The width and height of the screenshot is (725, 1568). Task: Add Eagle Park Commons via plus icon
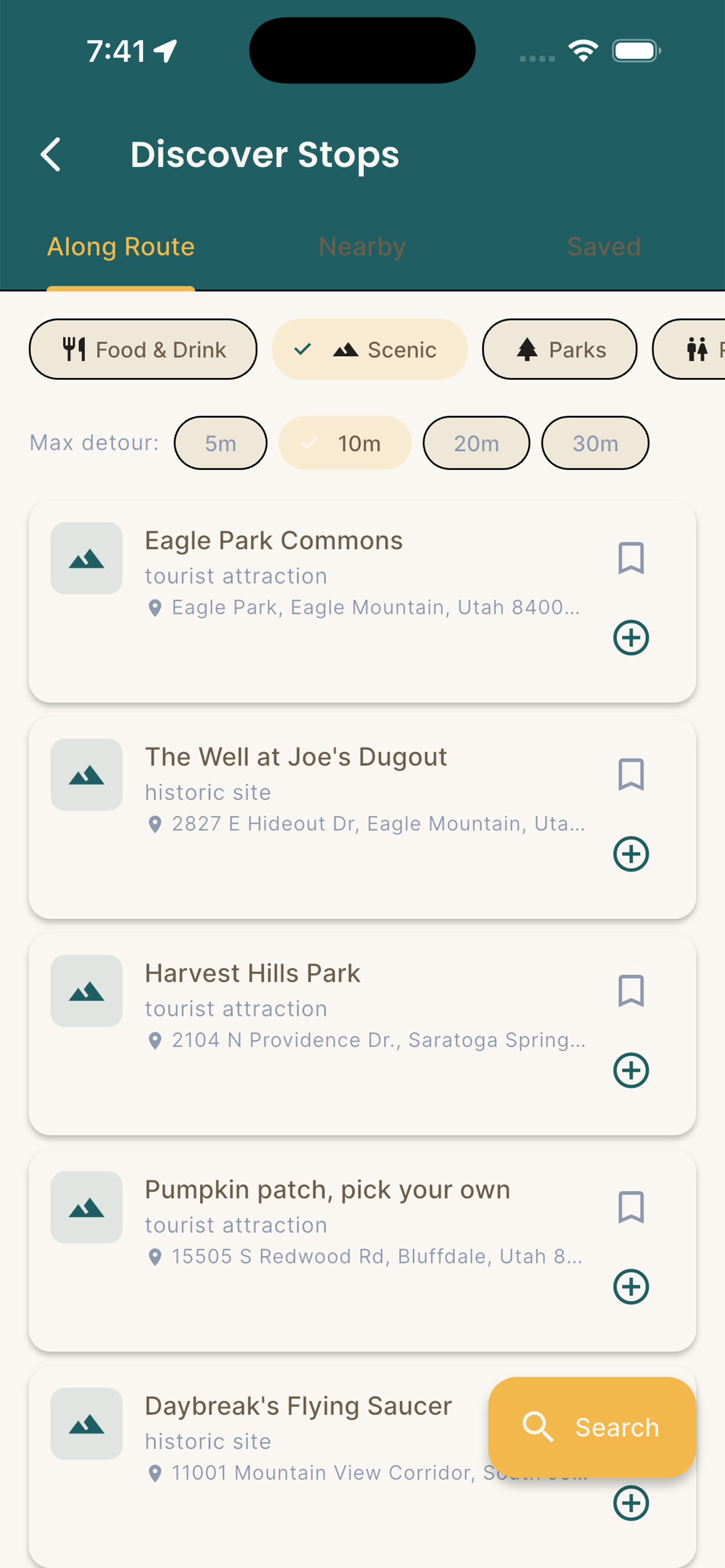[x=631, y=638]
